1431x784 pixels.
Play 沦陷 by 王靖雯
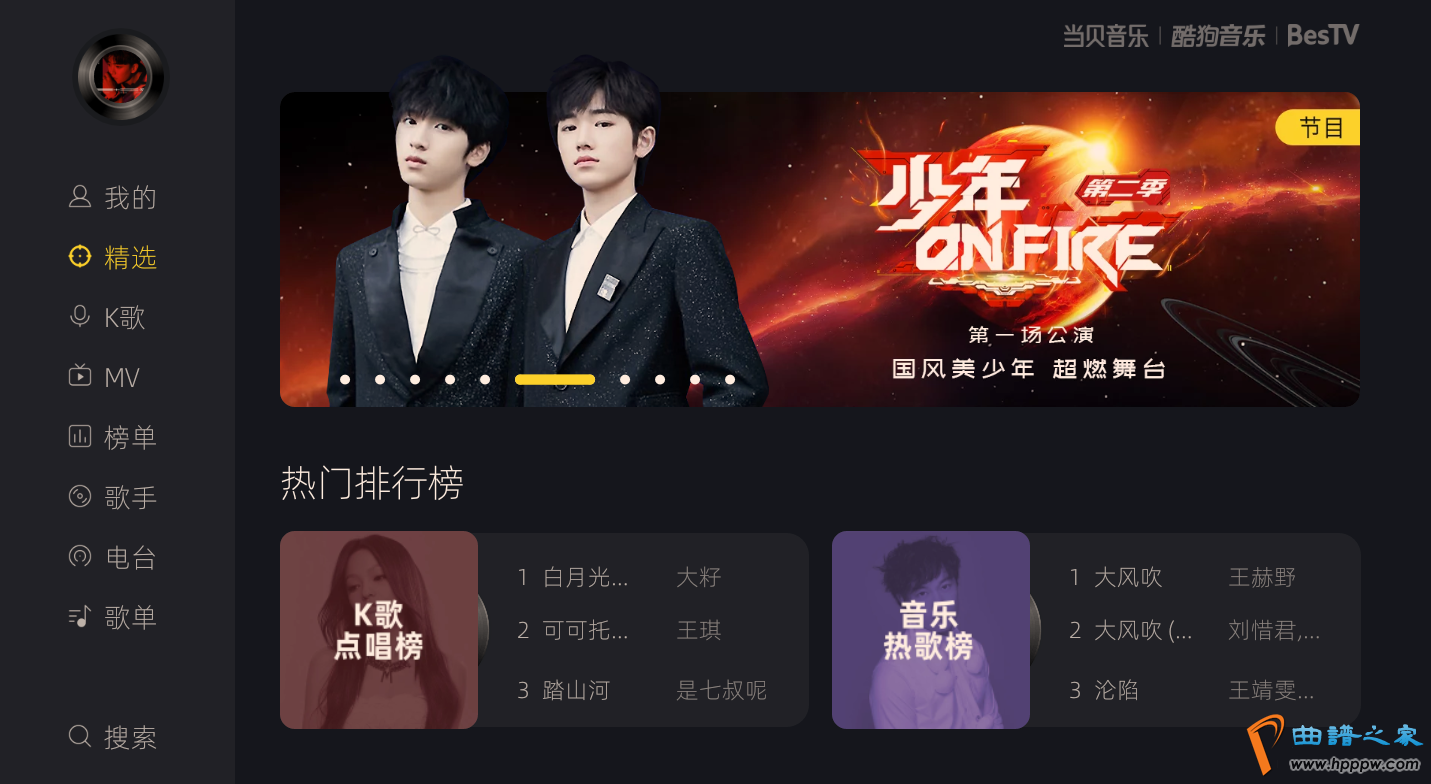point(1190,690)
